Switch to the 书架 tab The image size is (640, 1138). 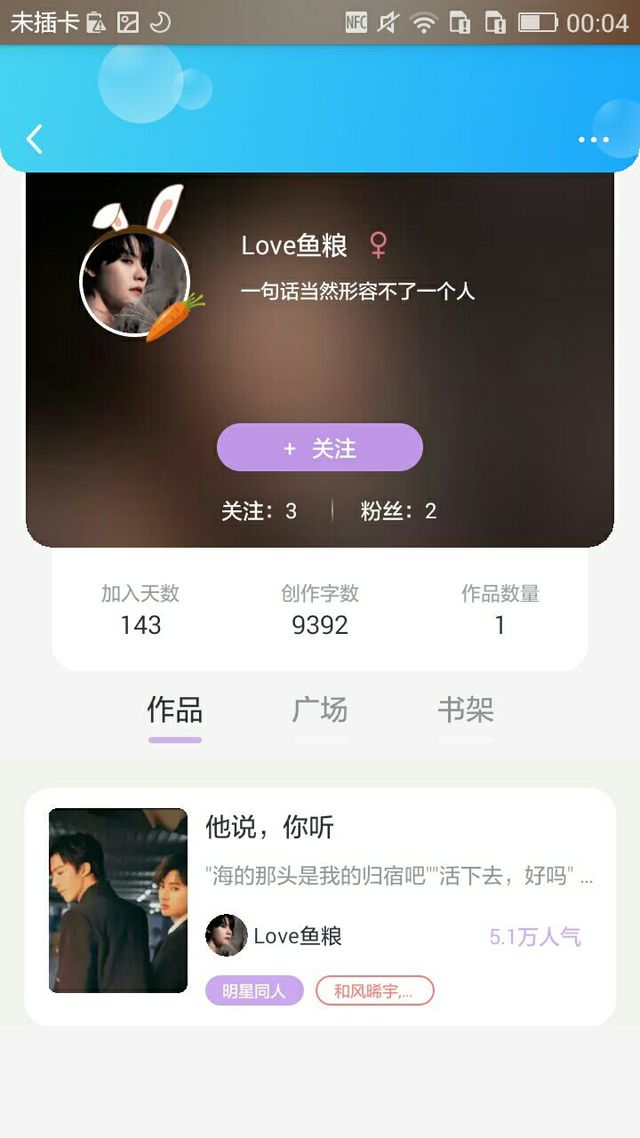(x=465, y=711)
